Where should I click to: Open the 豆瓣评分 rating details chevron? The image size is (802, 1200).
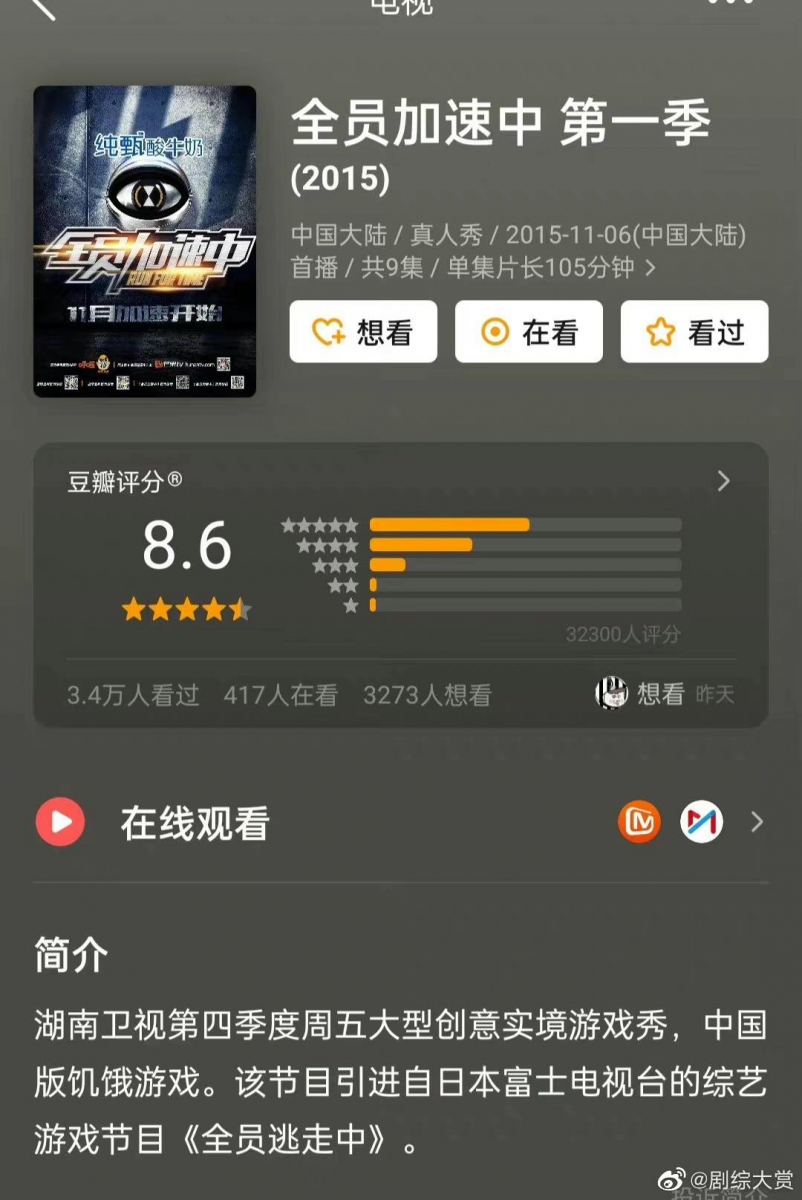pos(724,482)
